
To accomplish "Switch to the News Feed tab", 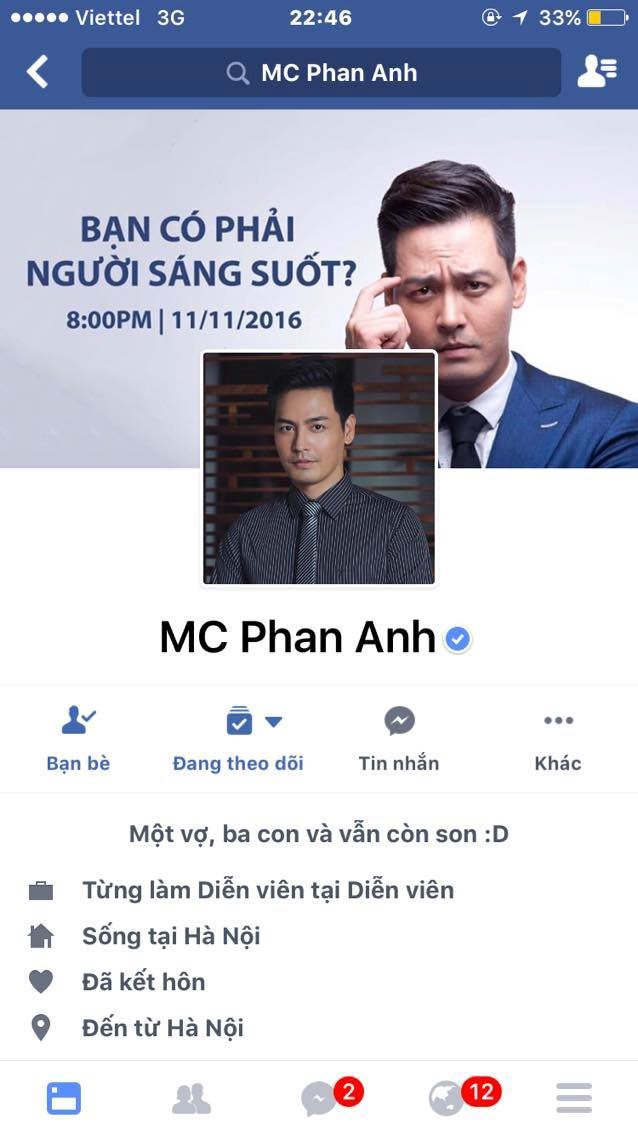I will pyautogui.click(x=64, y=1098).
